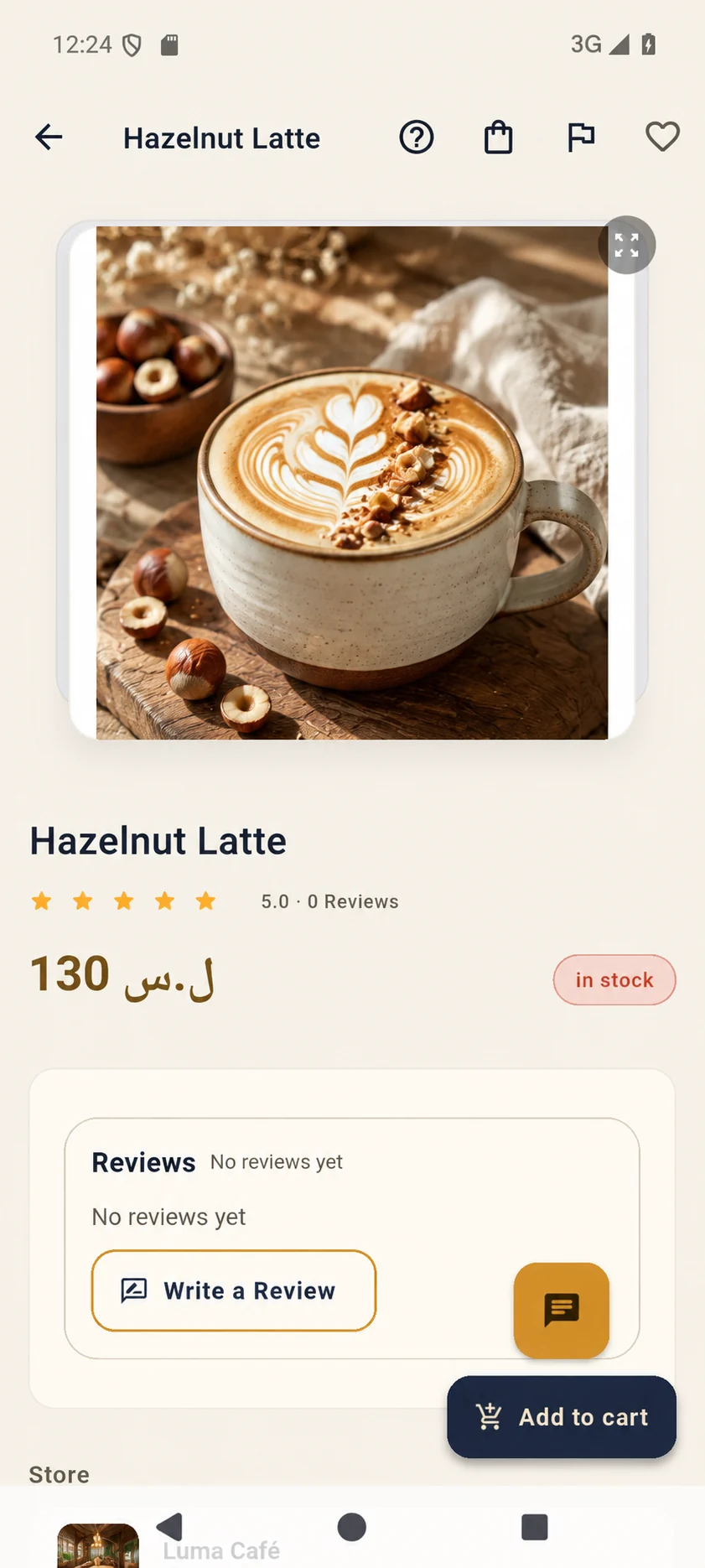Tap Write a Review button
This screenshot has height=1568, width=705.
(234, 1290)
